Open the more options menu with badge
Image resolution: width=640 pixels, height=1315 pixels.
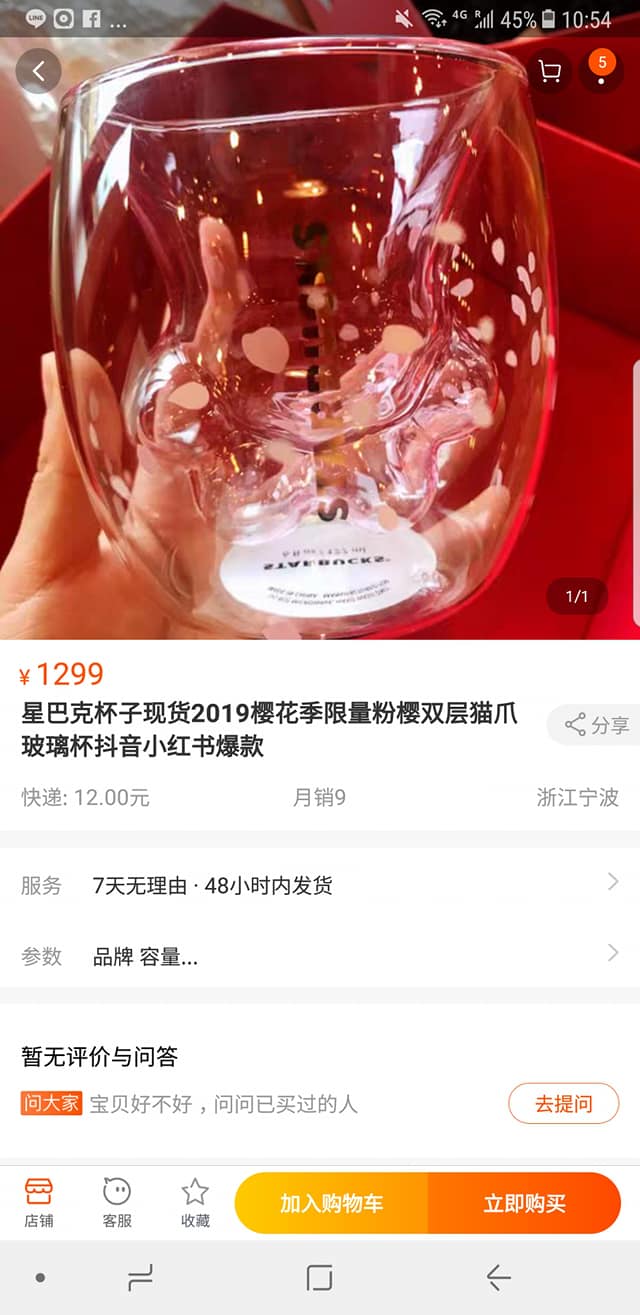(x=602, y=70)
